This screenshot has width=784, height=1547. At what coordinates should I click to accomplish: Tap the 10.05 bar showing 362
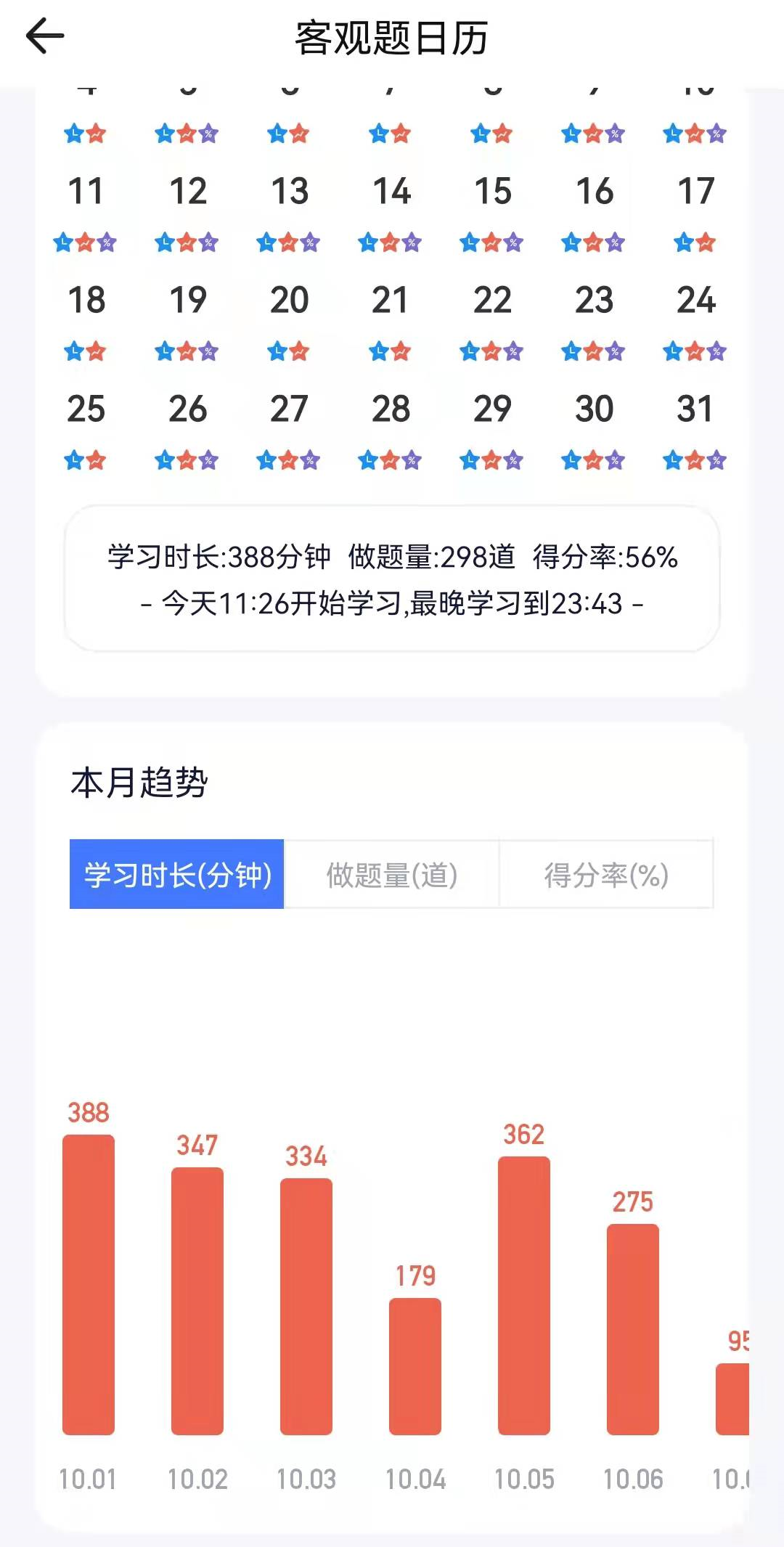524,1296
